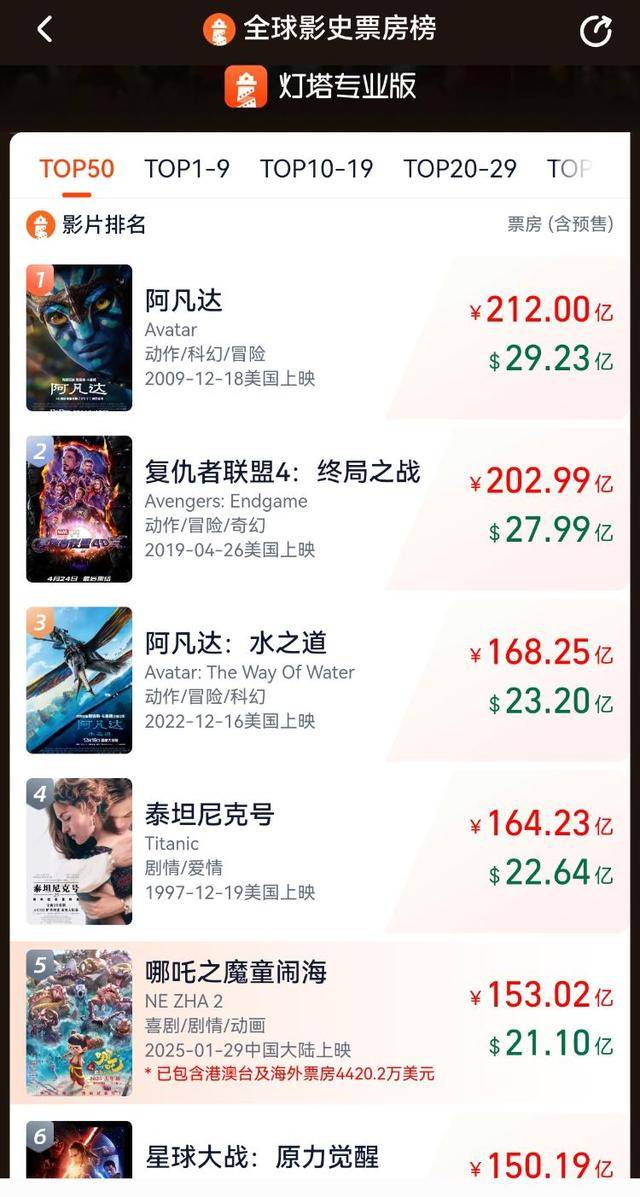
Task: Switch to the TOP1-9 tab
Action: (x=187, y=169)
